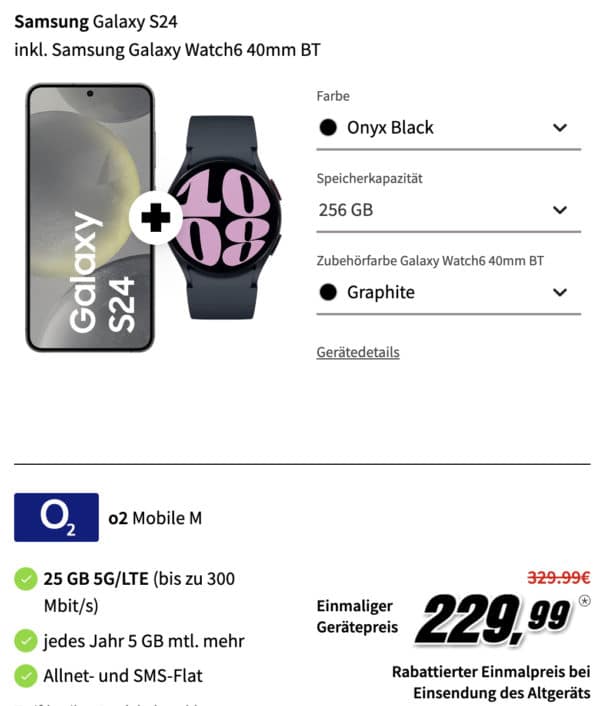The height and width of the screenshot is (706, 600).
Task: Expand the Speicherkapazität dropdown set to 256 GB
Action: pos(448,210)
